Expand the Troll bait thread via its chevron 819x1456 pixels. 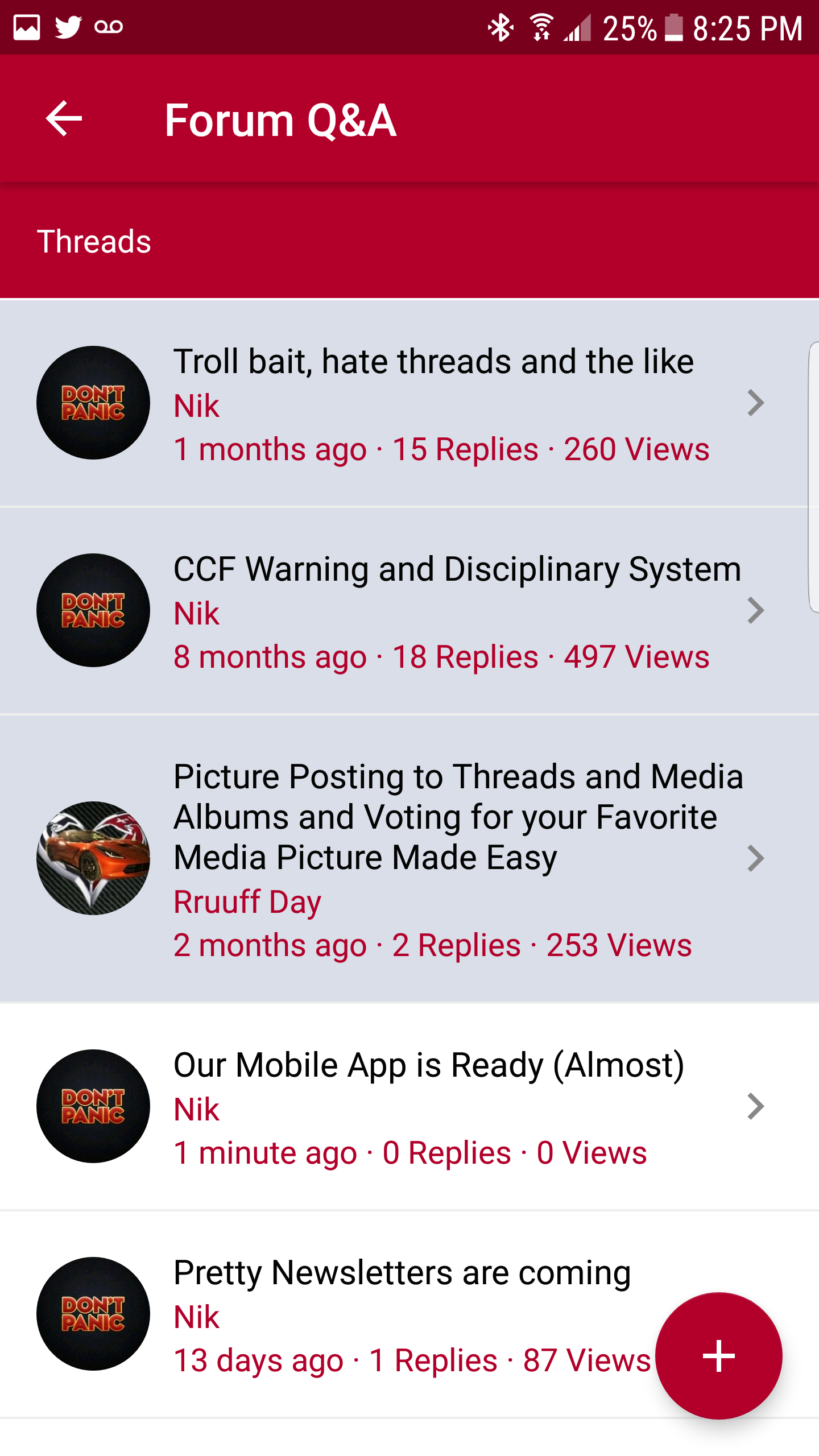click(756, 402)
